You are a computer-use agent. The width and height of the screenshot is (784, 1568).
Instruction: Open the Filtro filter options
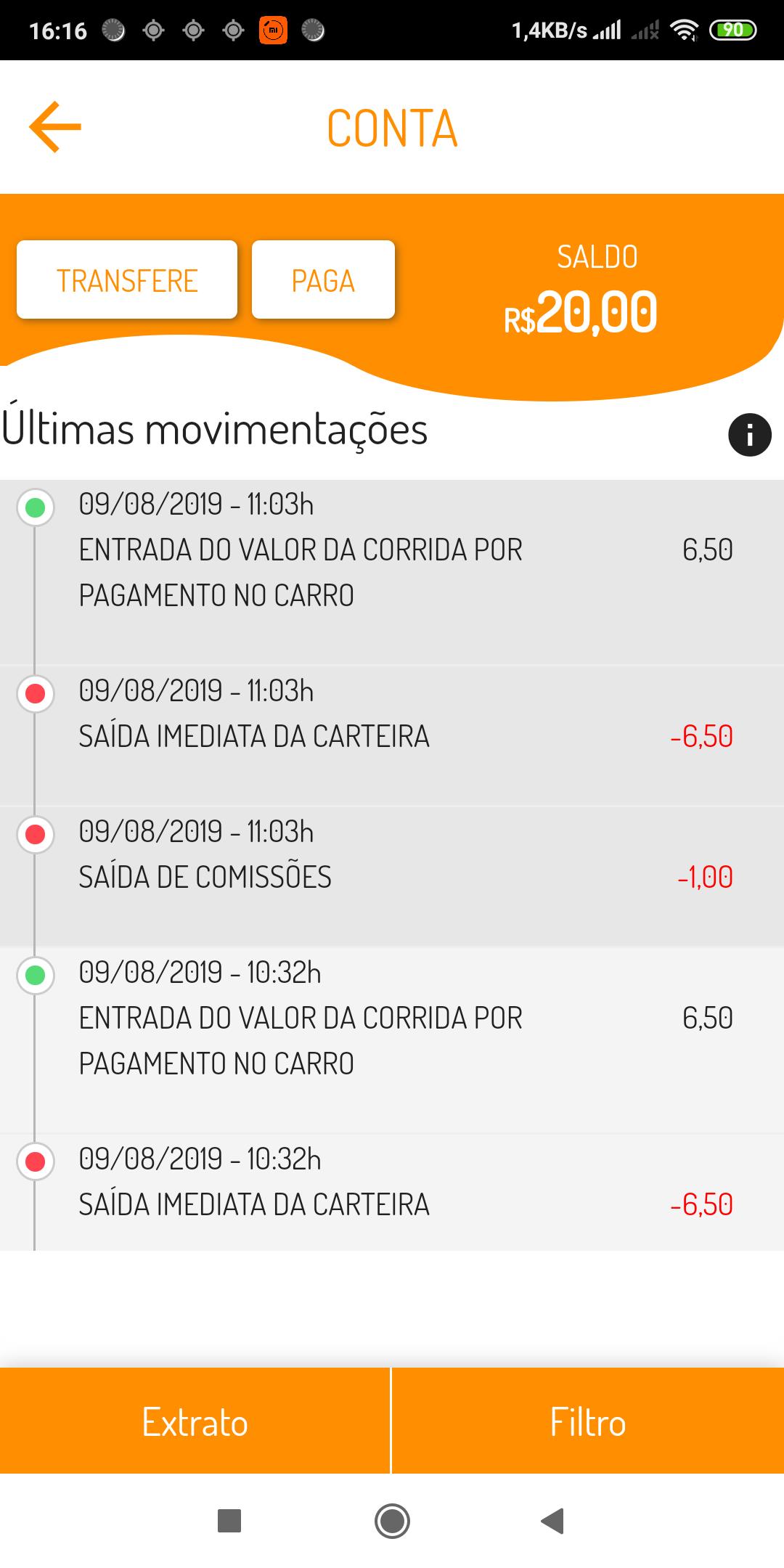pyautogui.click(x=588, y=1421)
